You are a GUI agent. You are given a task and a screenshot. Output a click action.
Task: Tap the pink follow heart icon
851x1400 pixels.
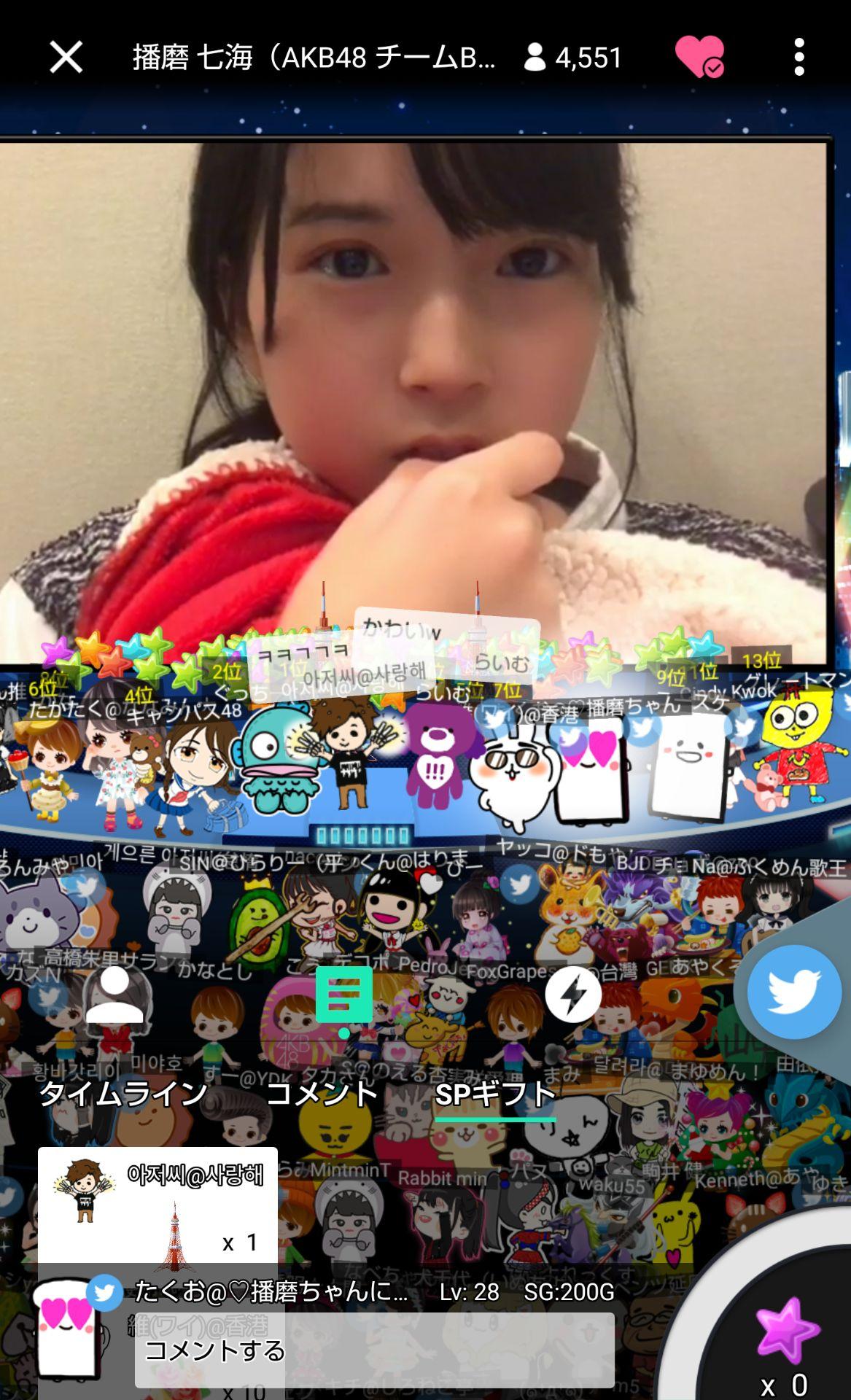pos(699,56)
